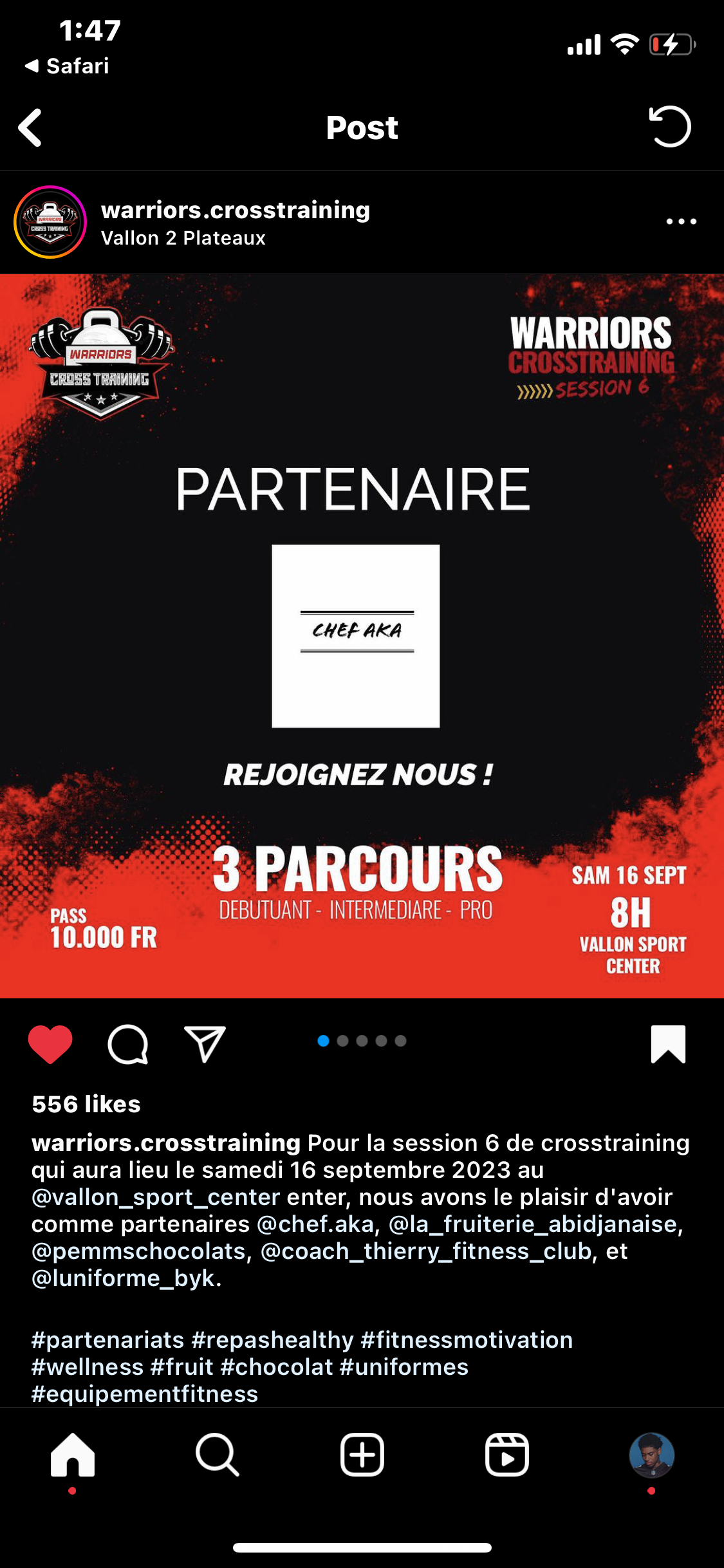
Task: Remove the post from saved bookmarks
Action: [x=668, y=1043]
